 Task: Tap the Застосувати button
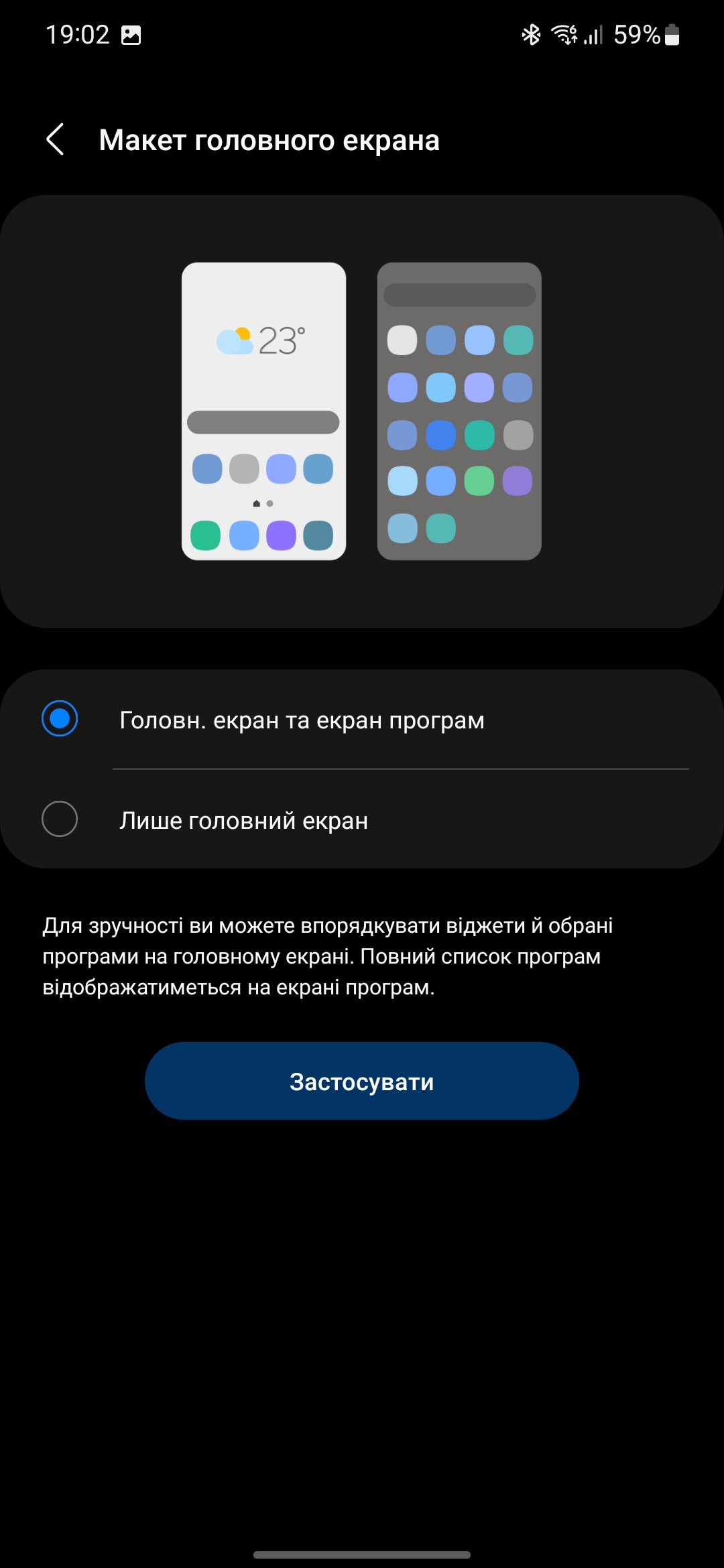[362, 1081]
